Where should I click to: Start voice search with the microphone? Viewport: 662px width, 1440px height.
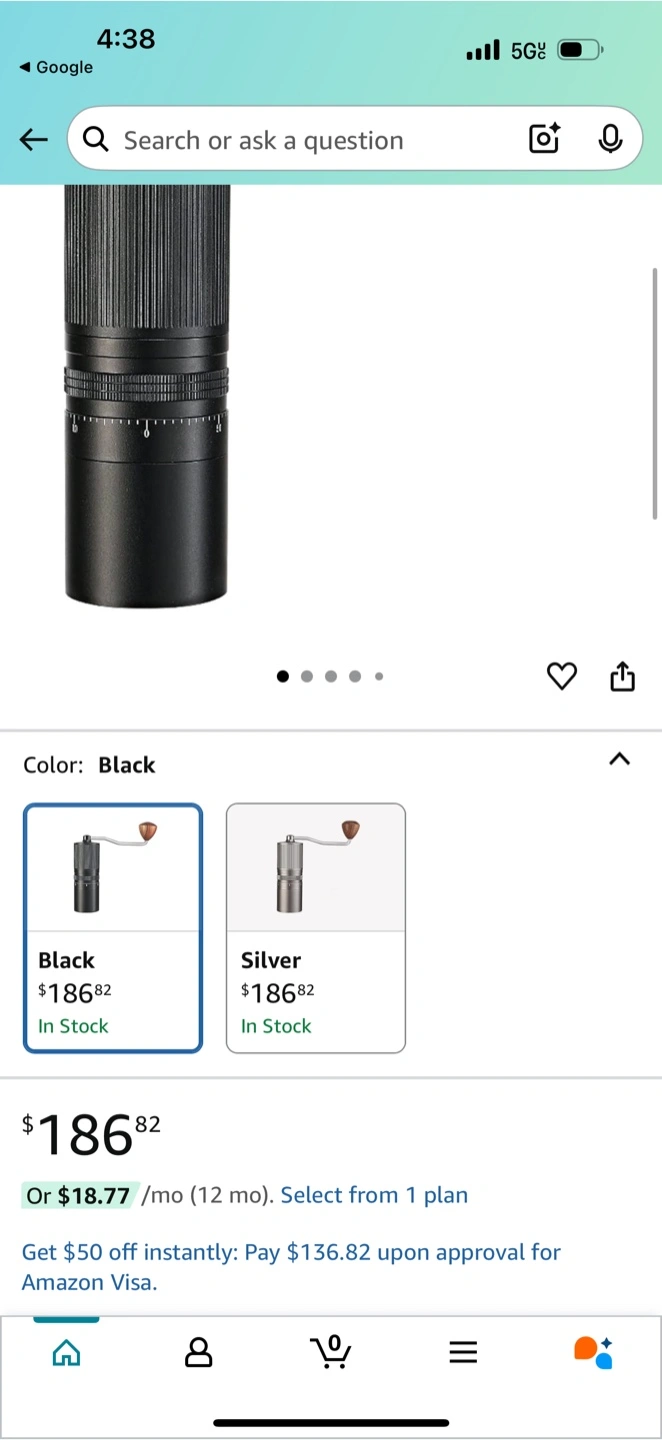click(x=610, y=139)
